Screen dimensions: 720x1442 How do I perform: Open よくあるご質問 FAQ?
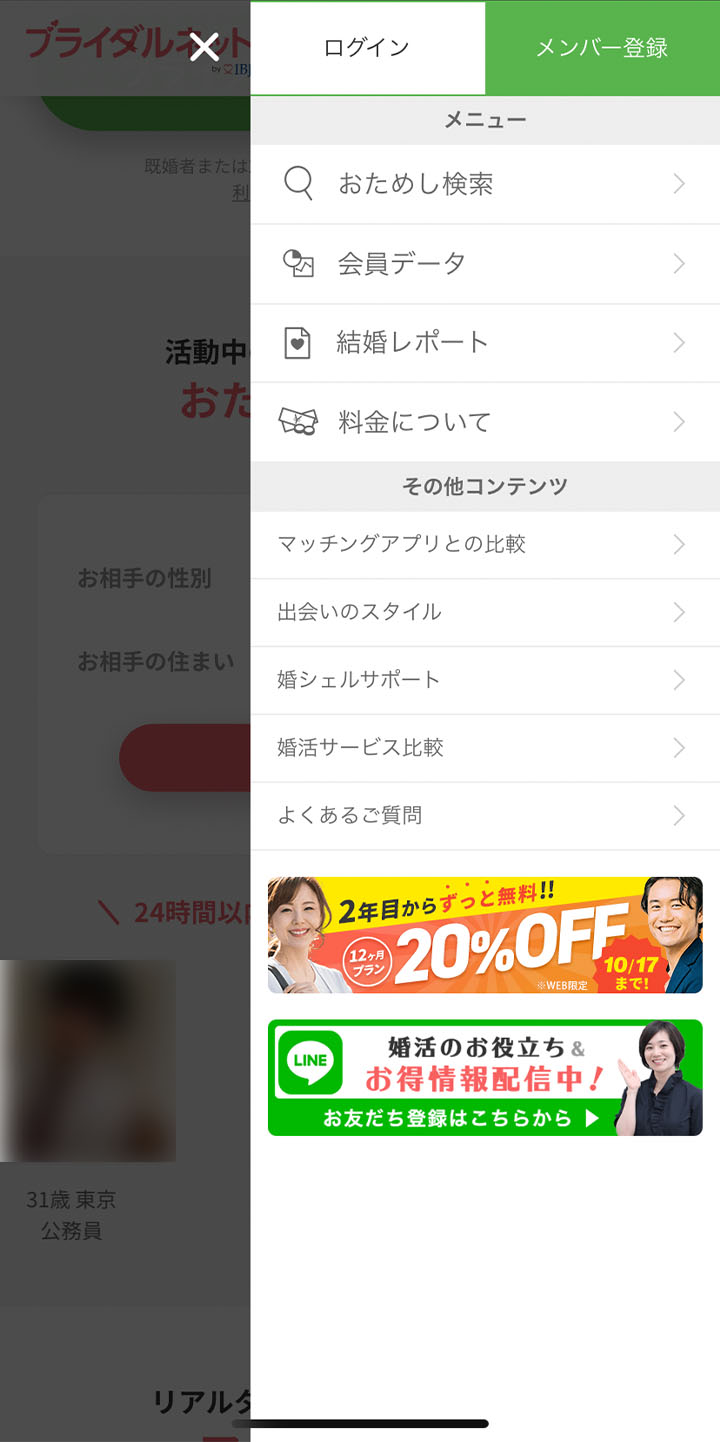coord(485,816)
